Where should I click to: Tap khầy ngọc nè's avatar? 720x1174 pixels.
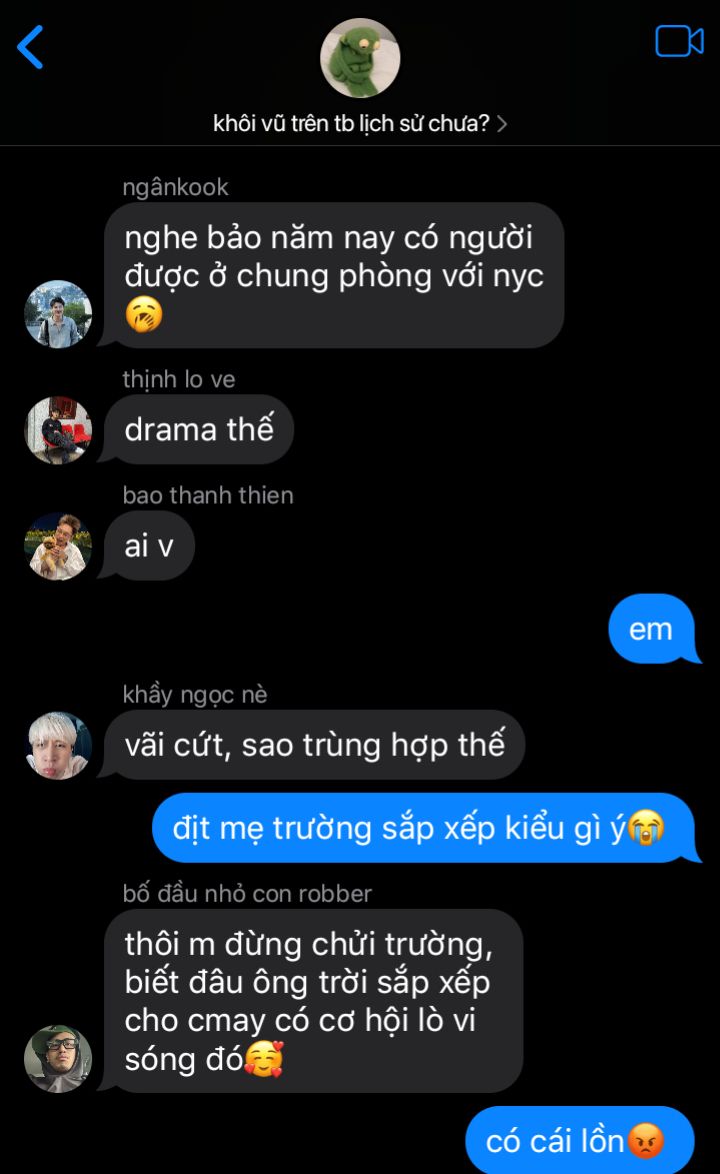point(58,745)
